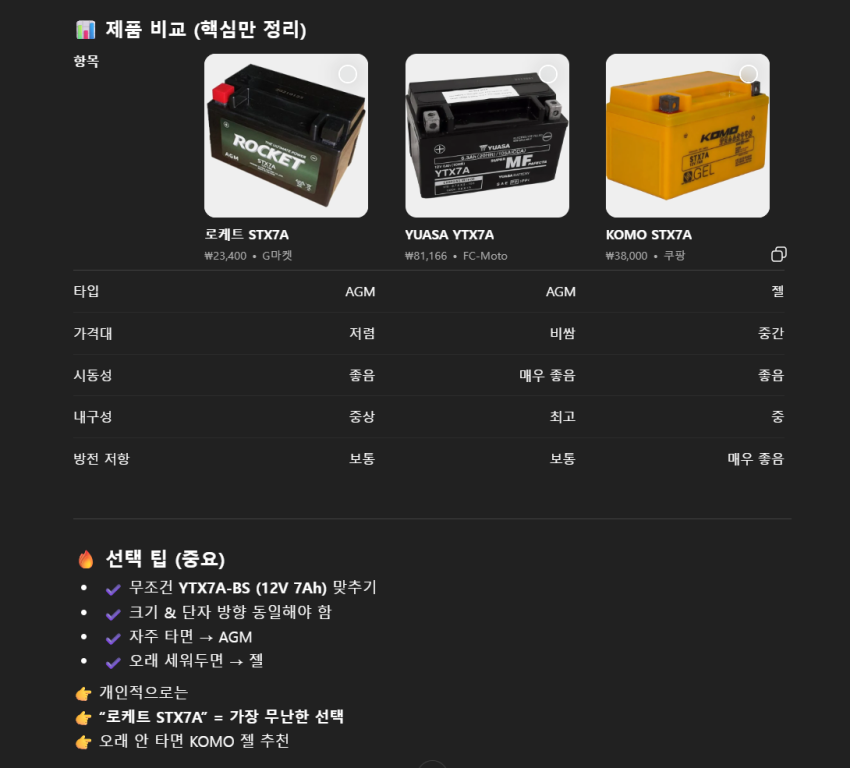This screenshot has width=850, height=768.
Task: Copy the comparison table
Action: pos(779,254)
